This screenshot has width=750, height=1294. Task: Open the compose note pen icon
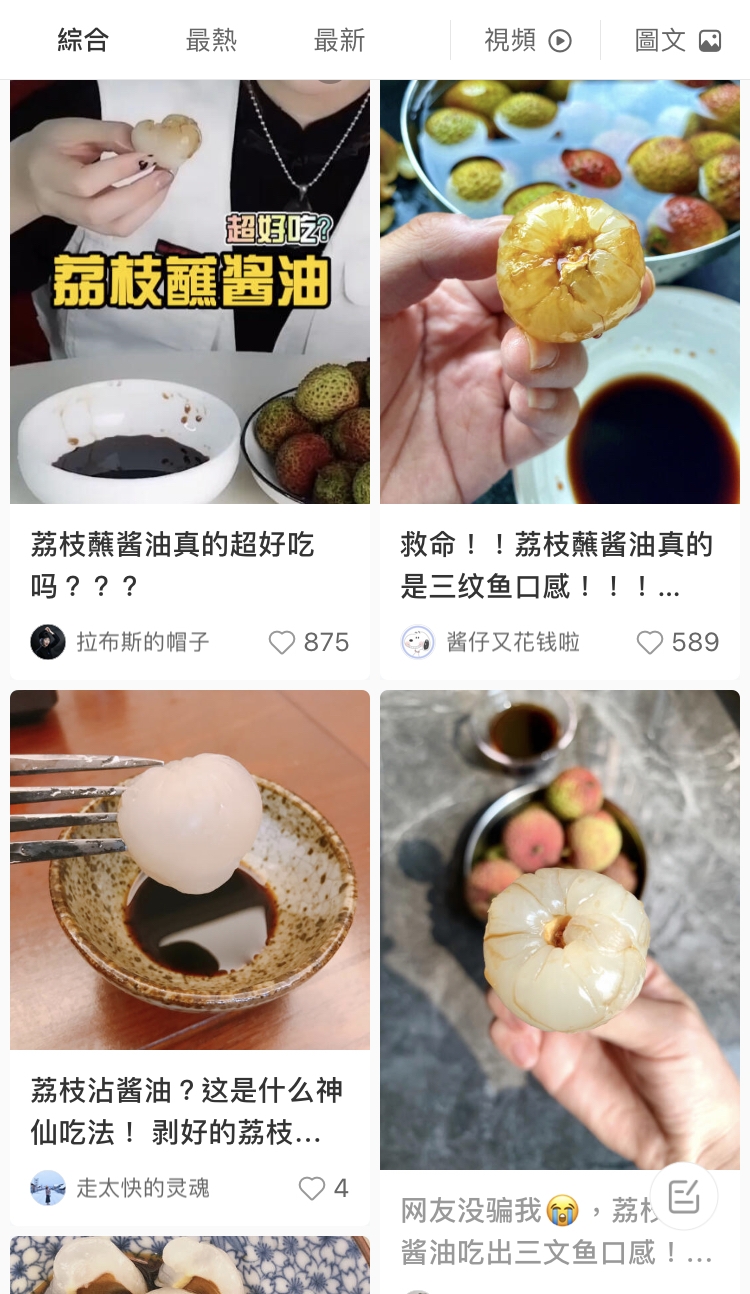683,1197
